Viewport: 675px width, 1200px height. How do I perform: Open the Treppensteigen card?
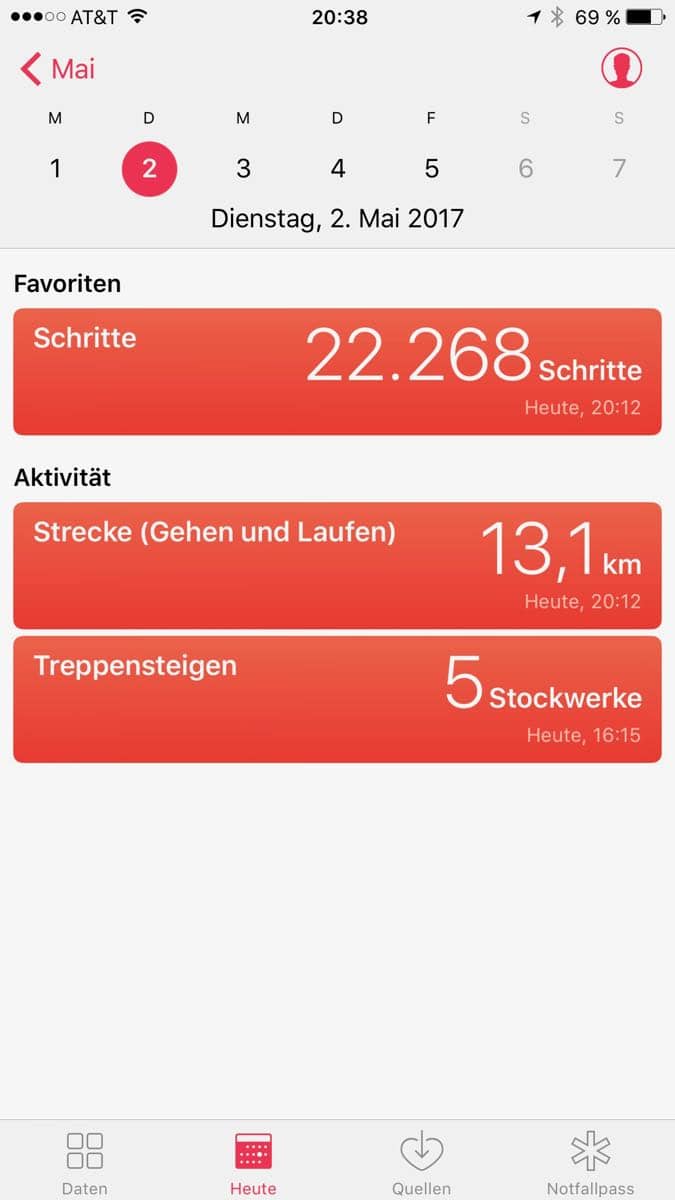pyautogui.click(x=337, y=699)
